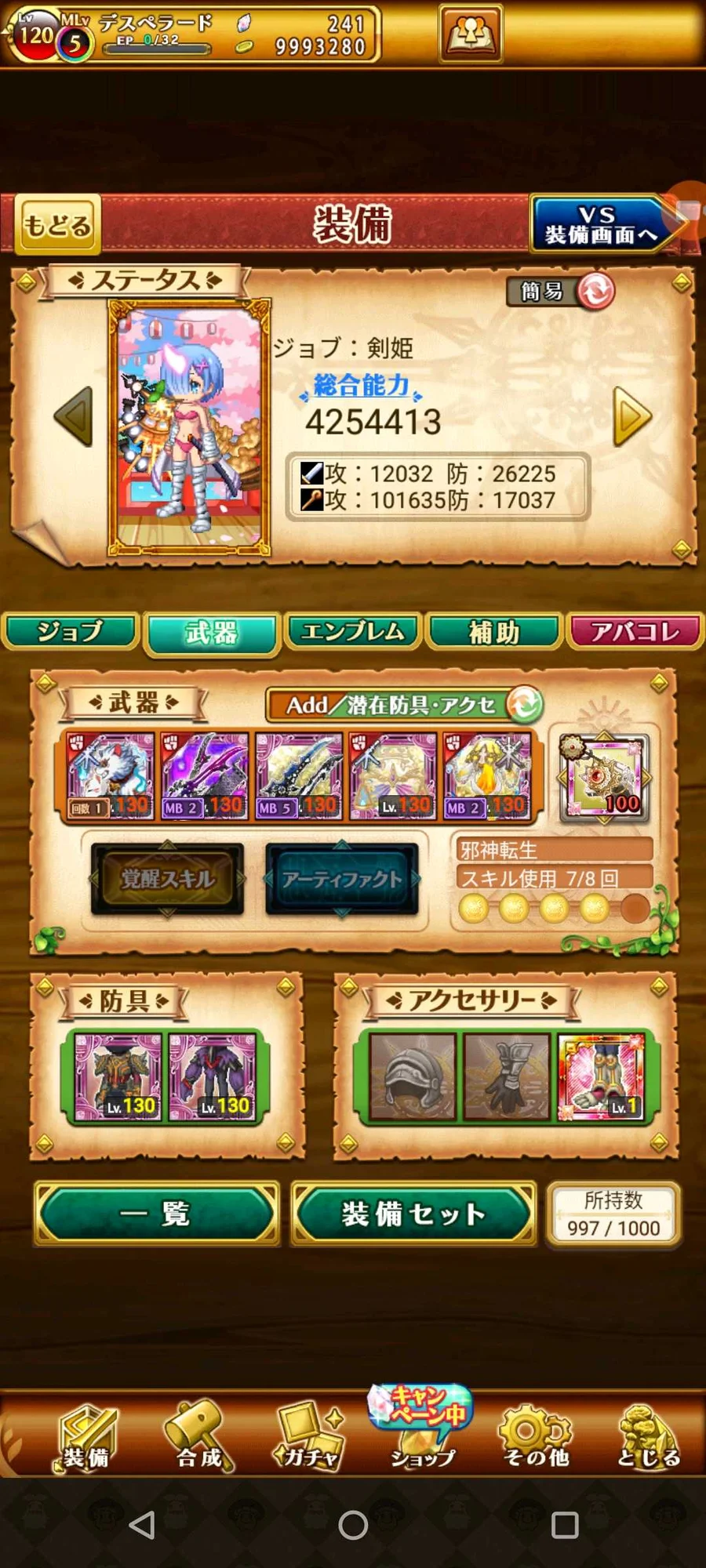Switch view via Add/潜在防具・アクセ button
Screen dimensions: 706x1568
click(x=403, y=705)
